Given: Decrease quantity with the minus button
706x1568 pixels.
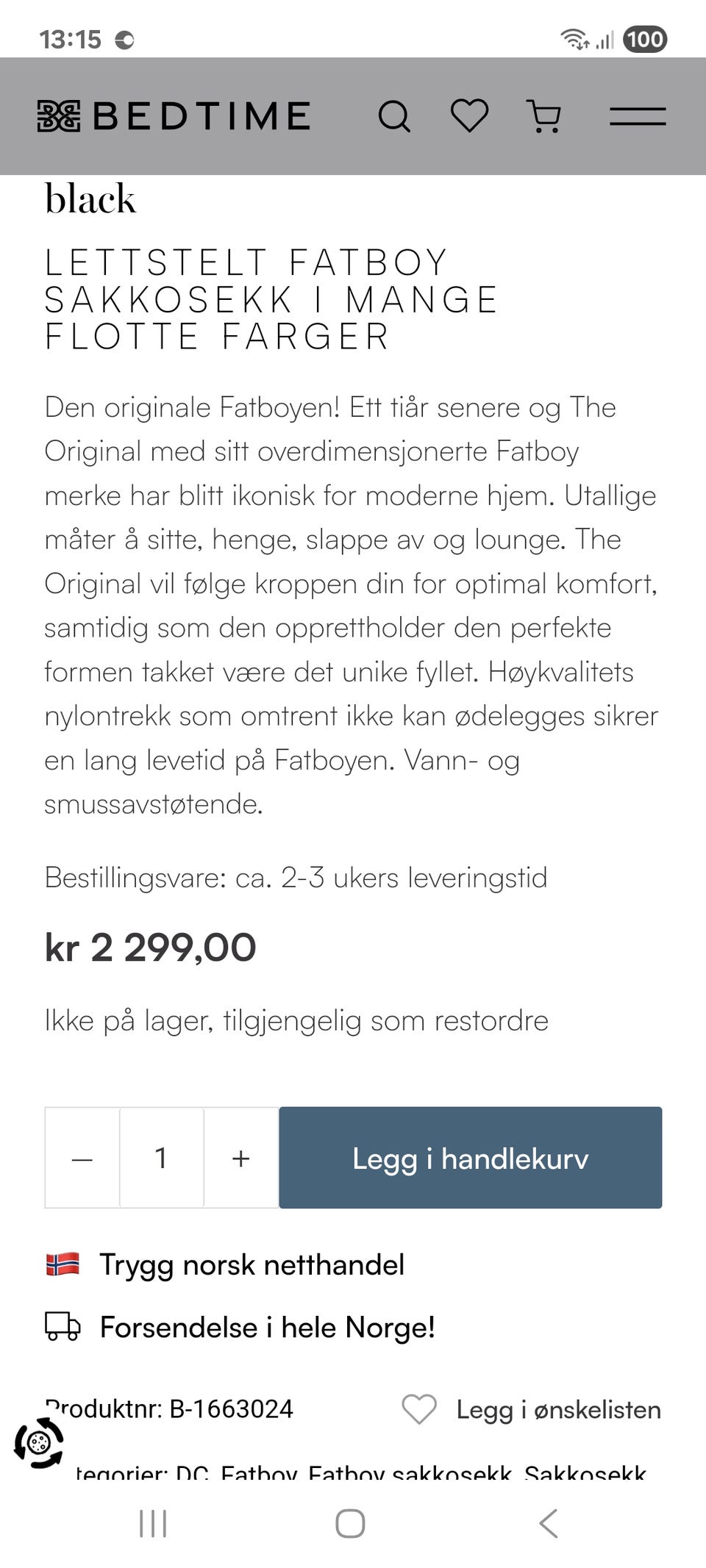Looking at the screenshot, I should click(x=82, y=1159).
